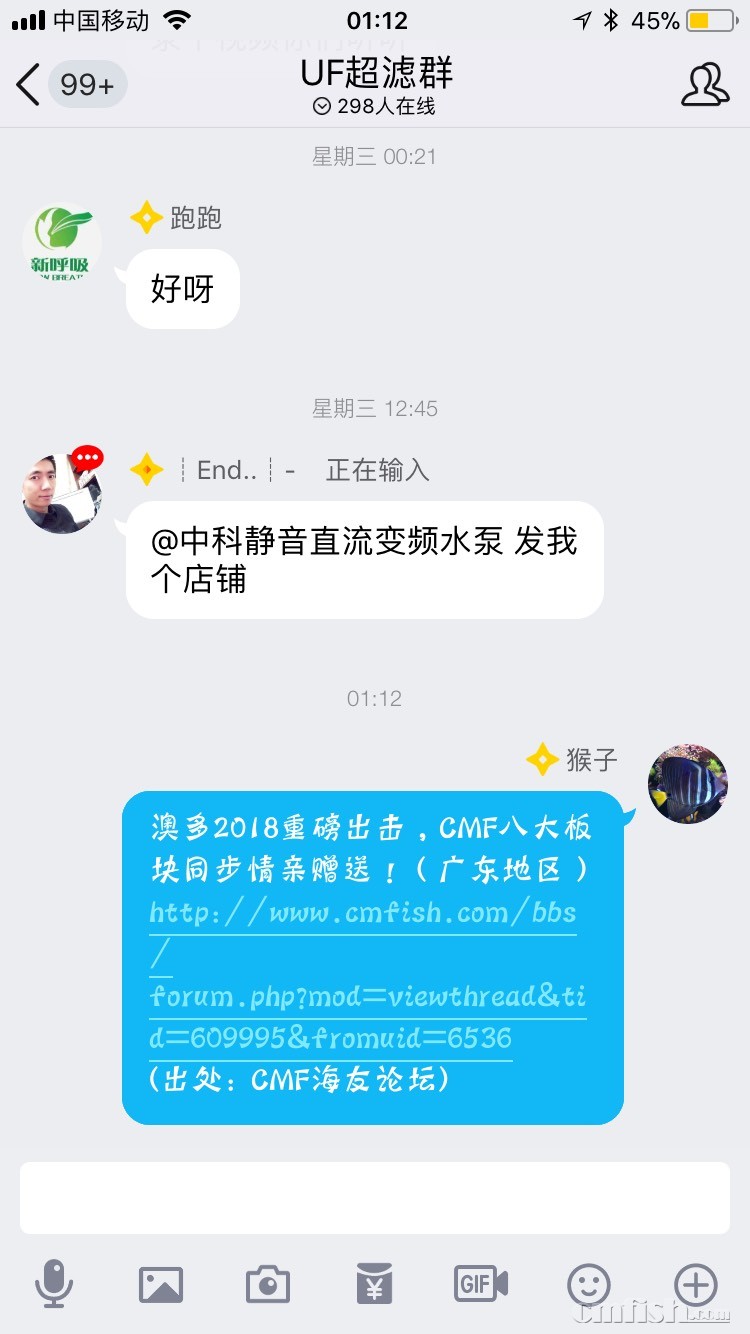This screenshot has width=750, height=1334.
Task: Open the End.. user's avatar
Action: point(62,493)
